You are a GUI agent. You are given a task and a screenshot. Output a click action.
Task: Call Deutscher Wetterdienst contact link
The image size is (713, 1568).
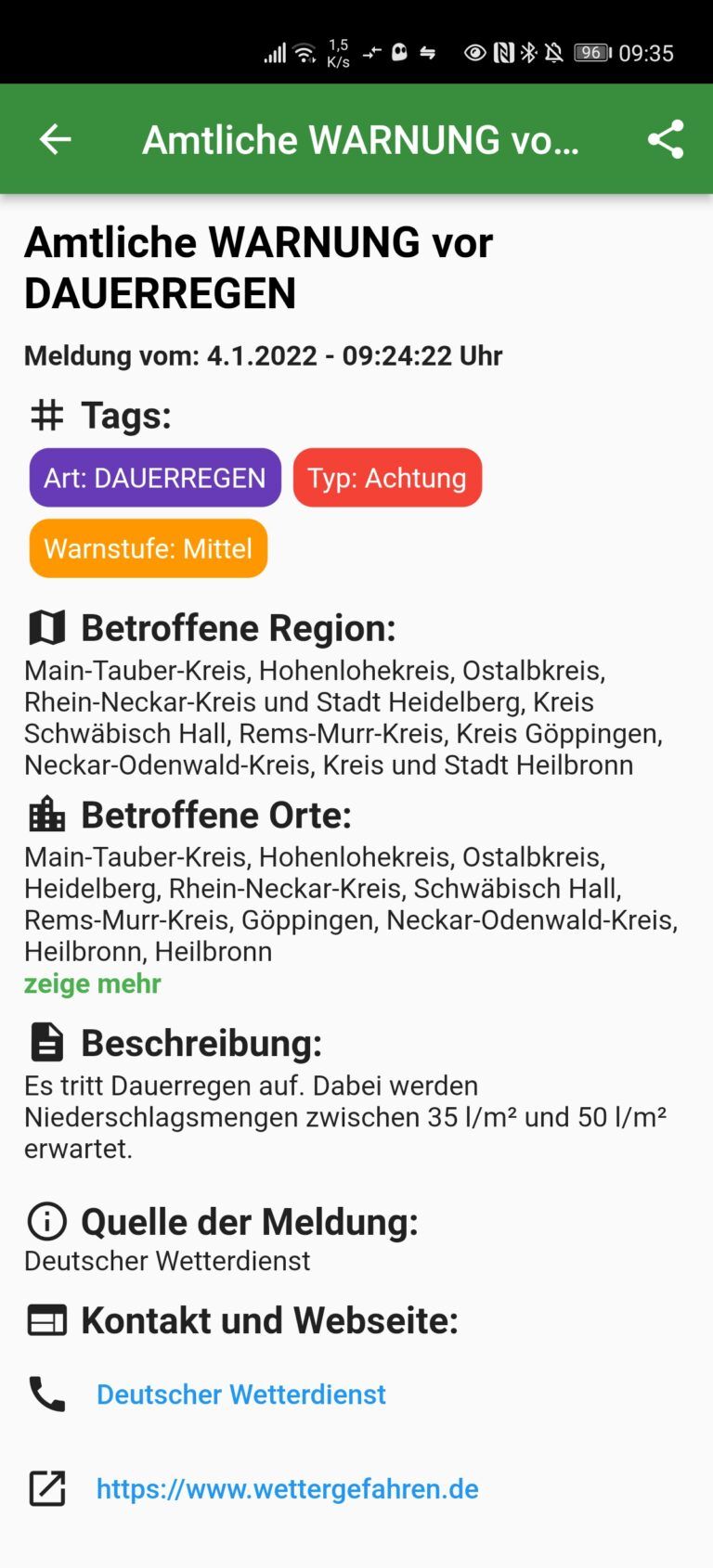pos(241,1394)
